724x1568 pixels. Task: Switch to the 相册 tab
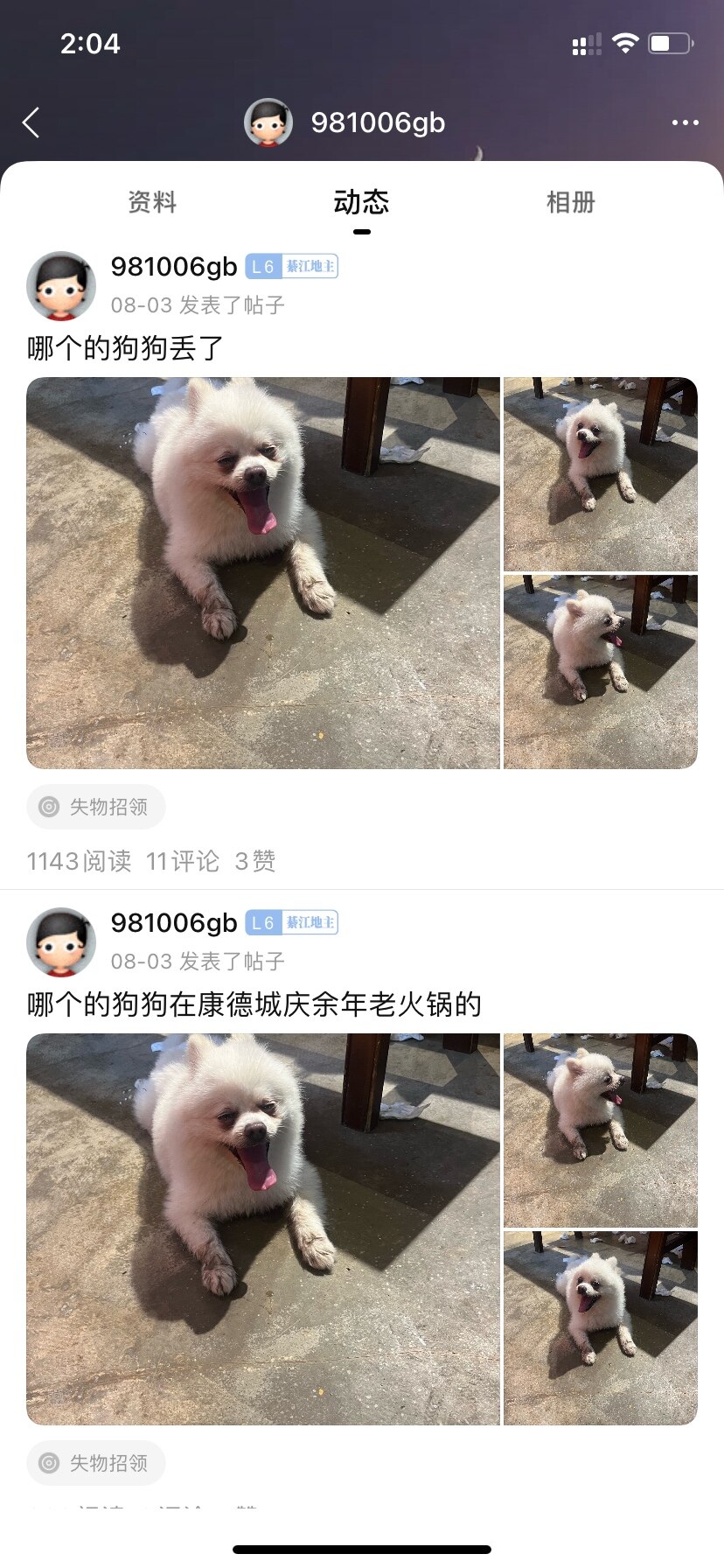570,203
